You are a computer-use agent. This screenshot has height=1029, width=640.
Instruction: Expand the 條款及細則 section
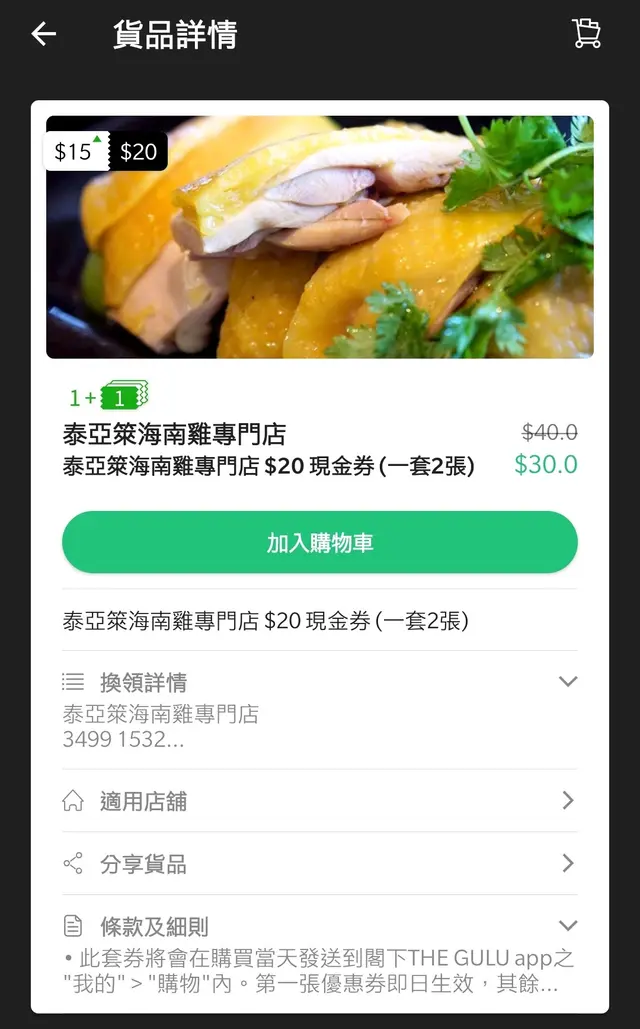(567, 926)
